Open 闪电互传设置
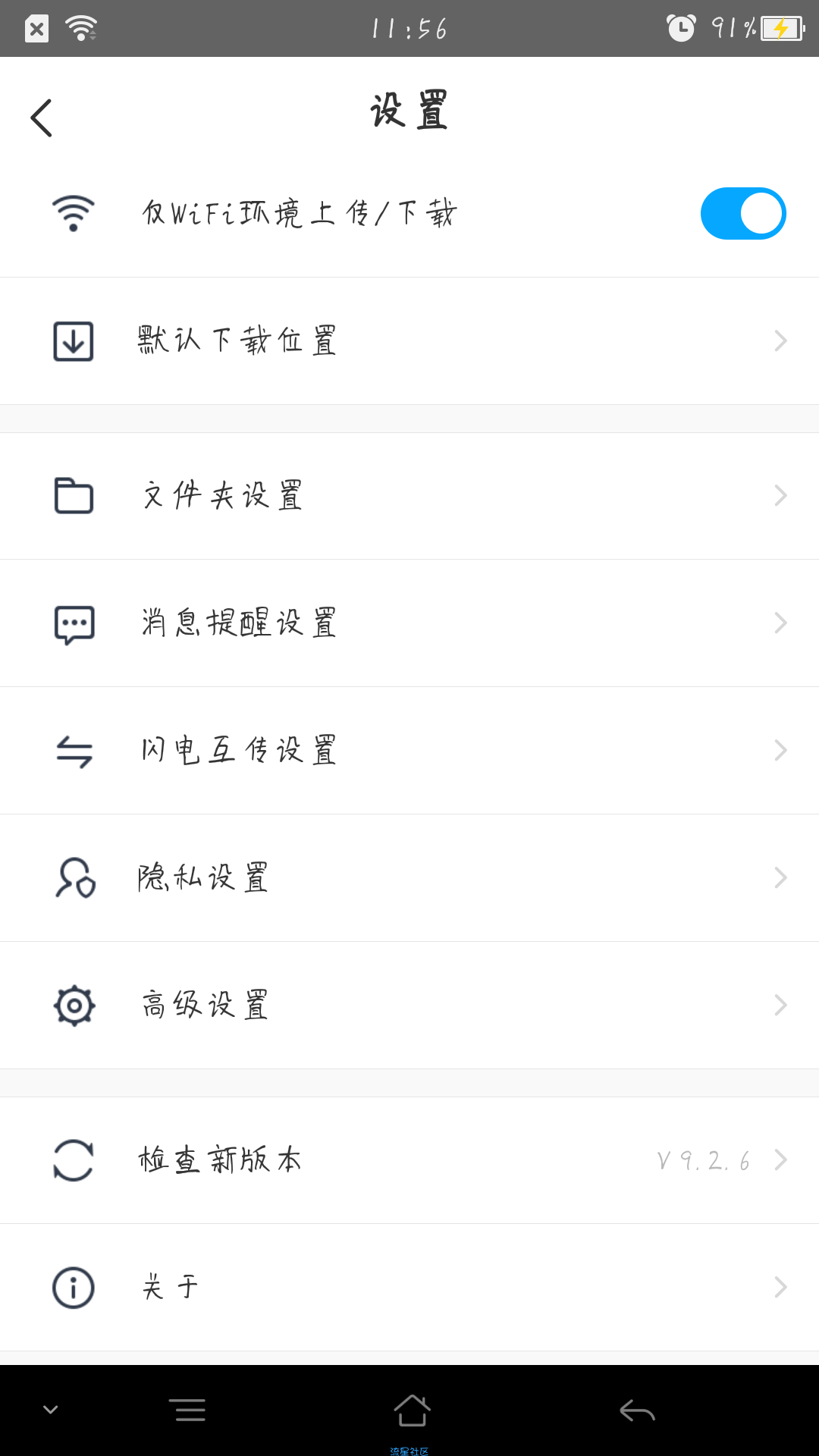Viewport: 819px width, 1456px height. point(409,751)
